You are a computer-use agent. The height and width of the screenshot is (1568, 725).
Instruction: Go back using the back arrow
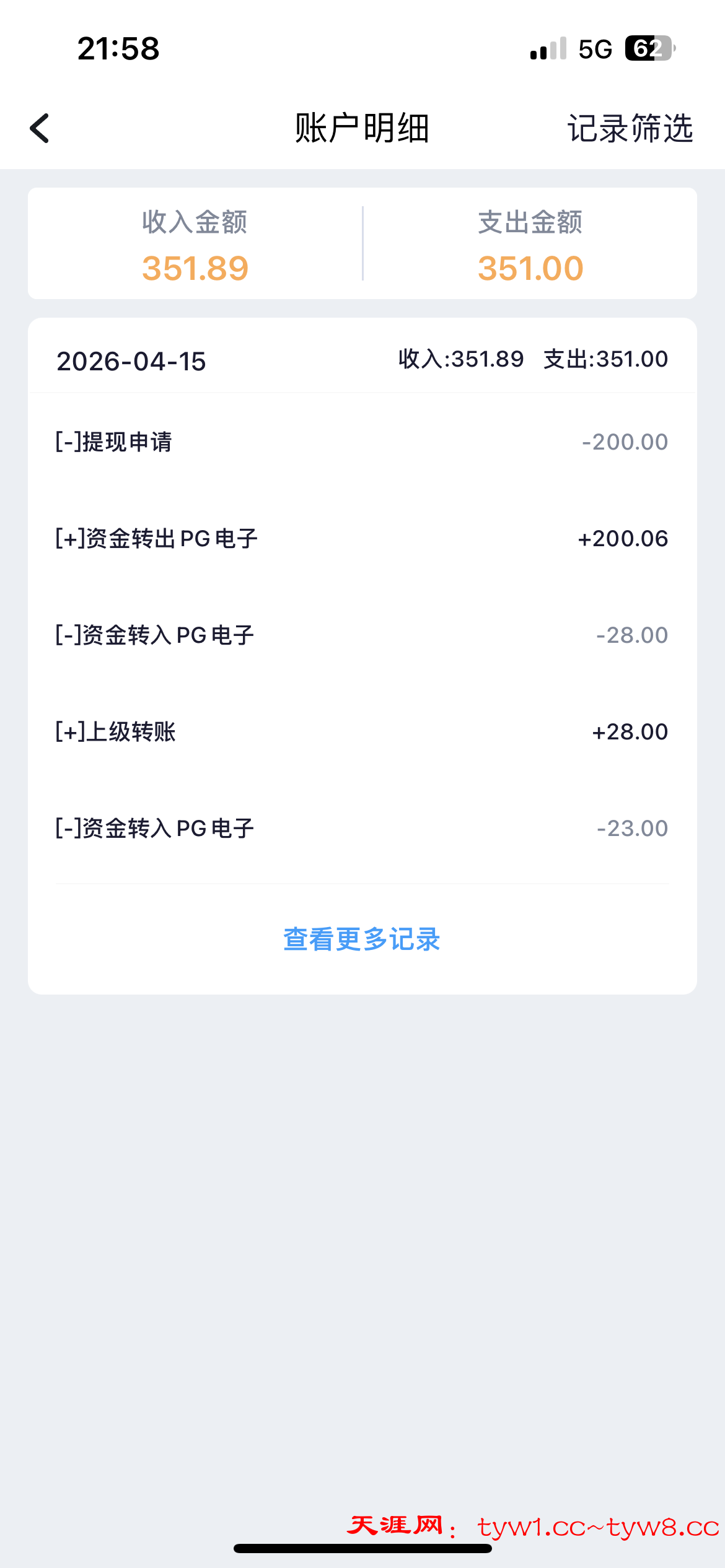click(40, 128)
